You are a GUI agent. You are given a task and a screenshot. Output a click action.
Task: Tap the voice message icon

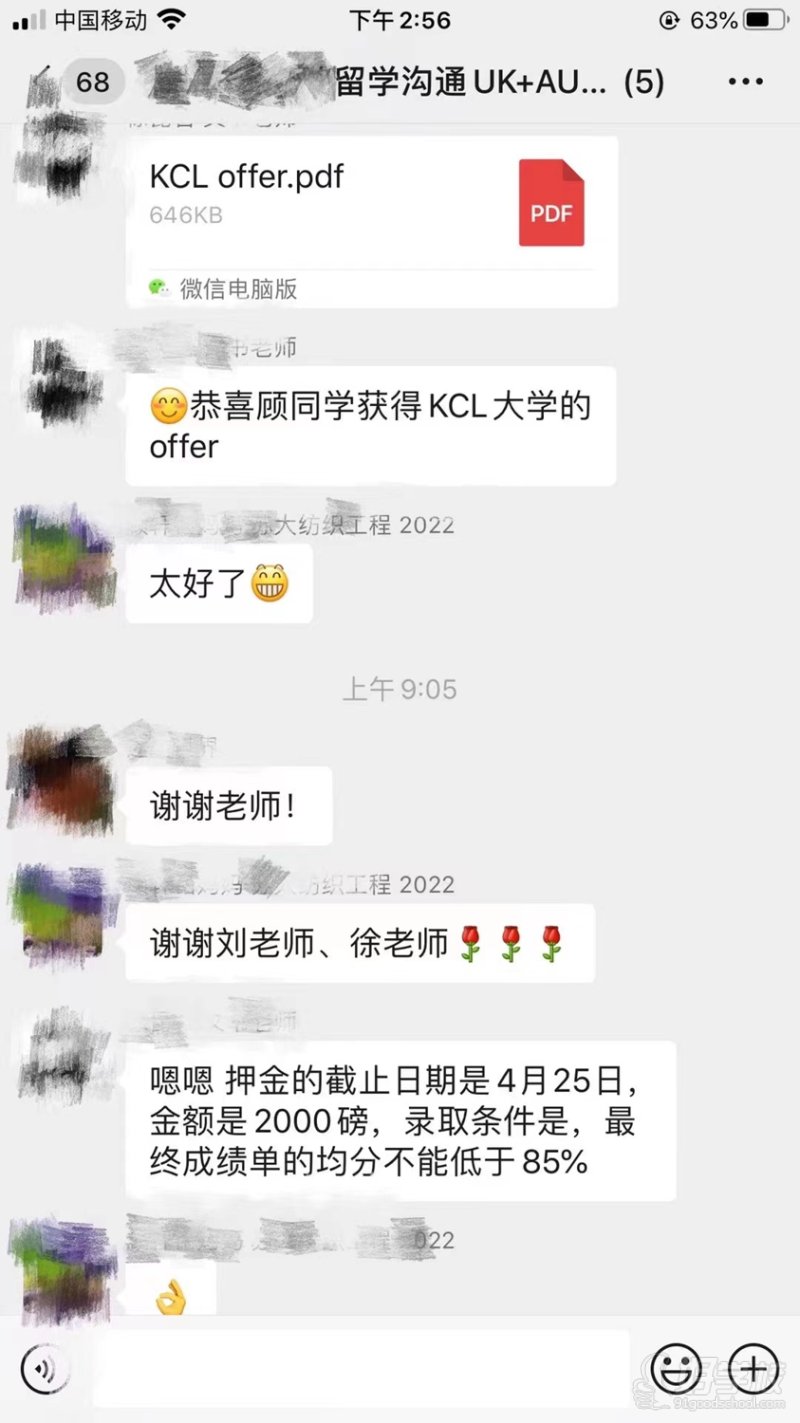click(42, 1367)
